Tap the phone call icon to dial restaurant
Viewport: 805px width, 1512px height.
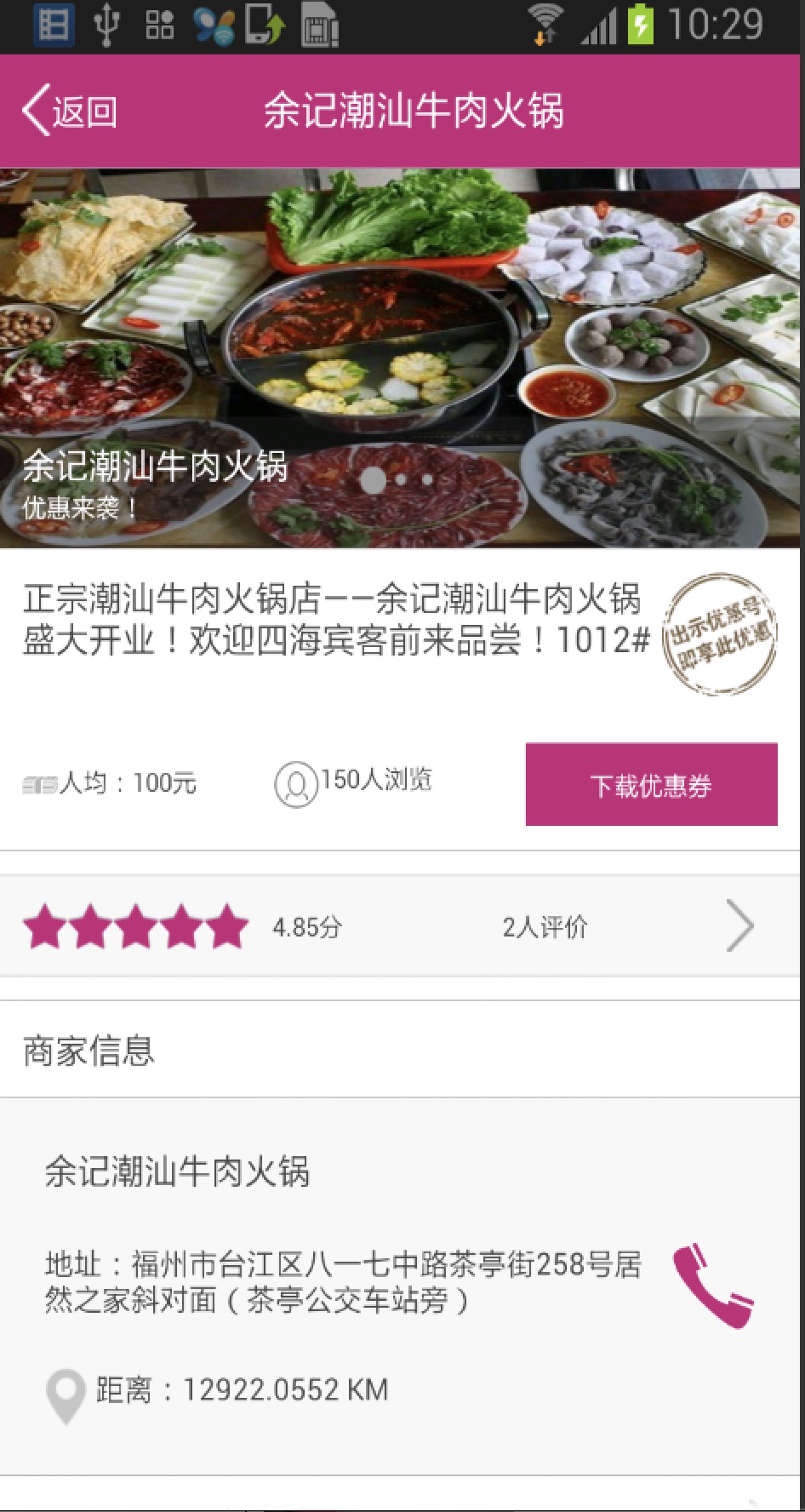(x=715, y=1288)
